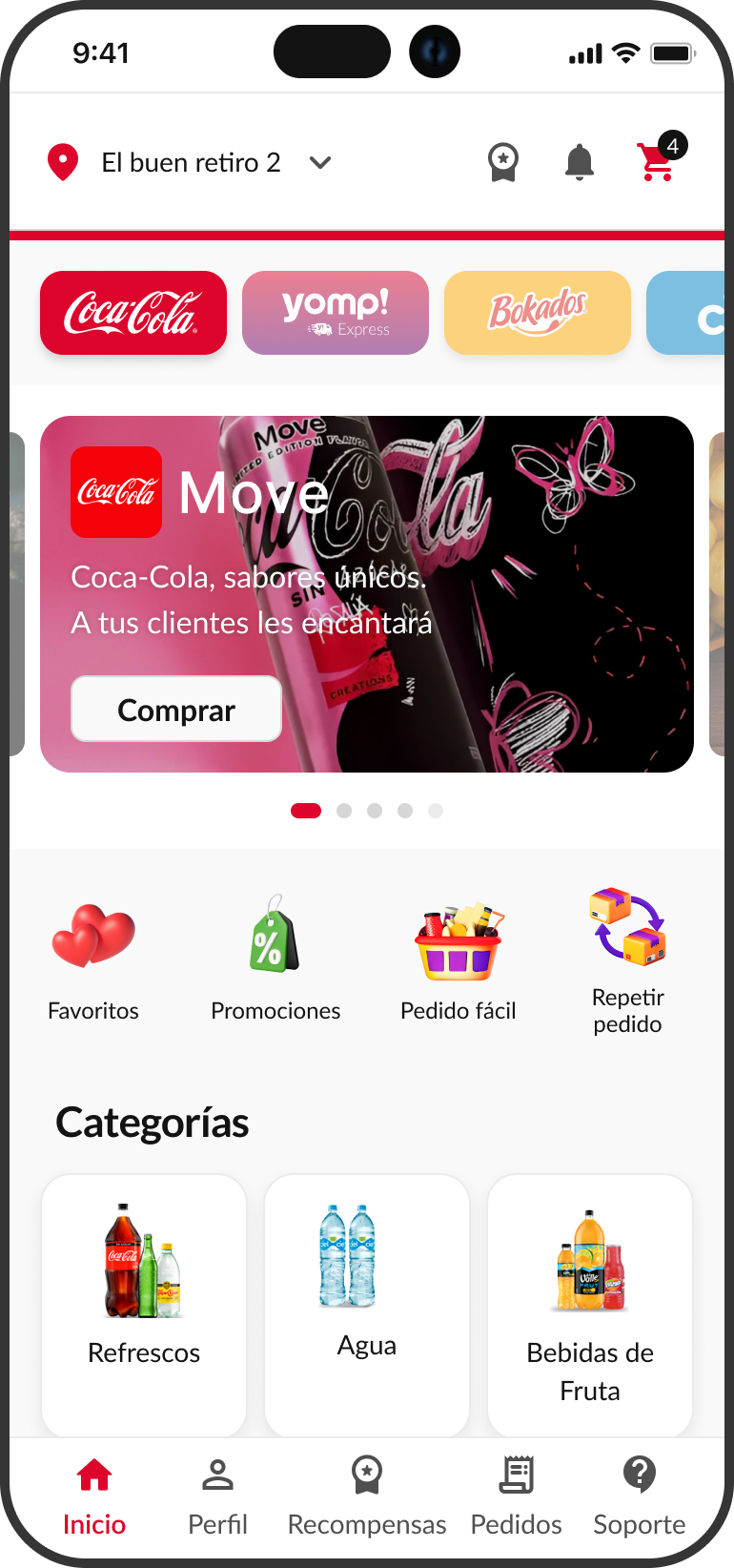The height and width of the screenshot is (1568, 734).
Task: Open Favoritos shortcut
Action: pyautogui.click(x=93, y=958)
